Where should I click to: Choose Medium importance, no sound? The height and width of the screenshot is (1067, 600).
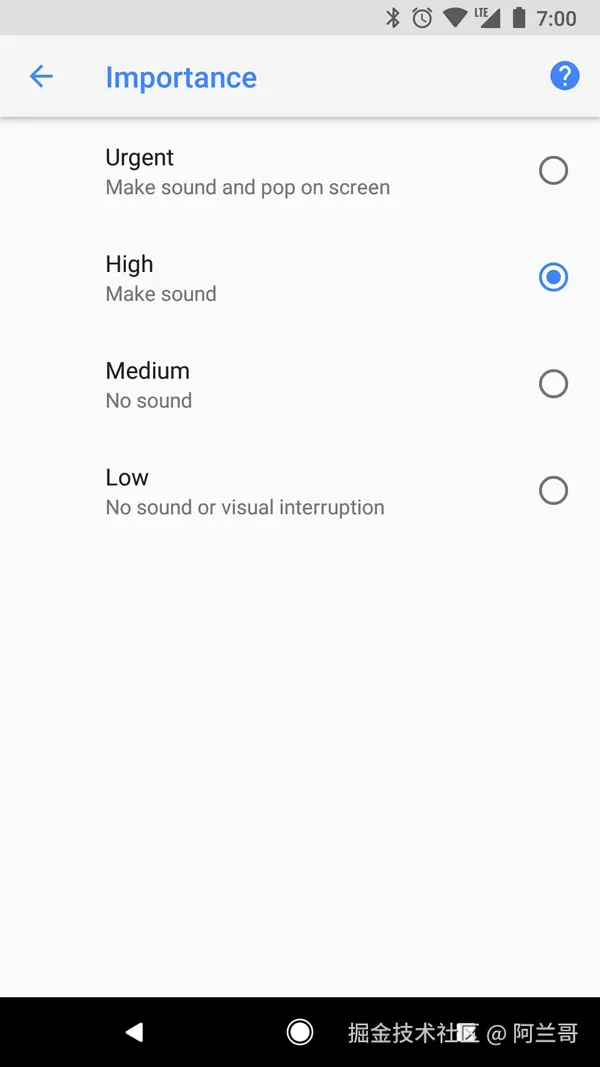552,384
